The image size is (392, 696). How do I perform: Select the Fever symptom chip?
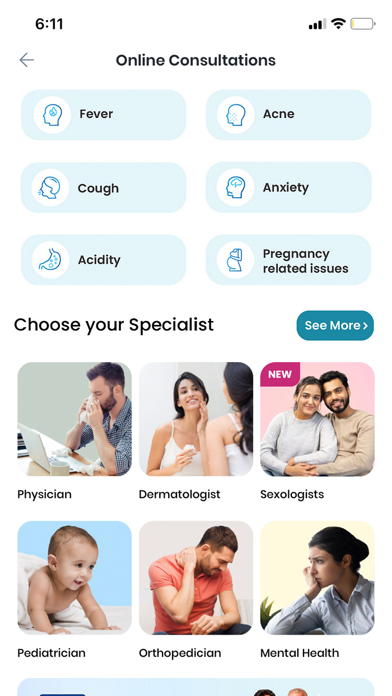click(x=103, y=115)
